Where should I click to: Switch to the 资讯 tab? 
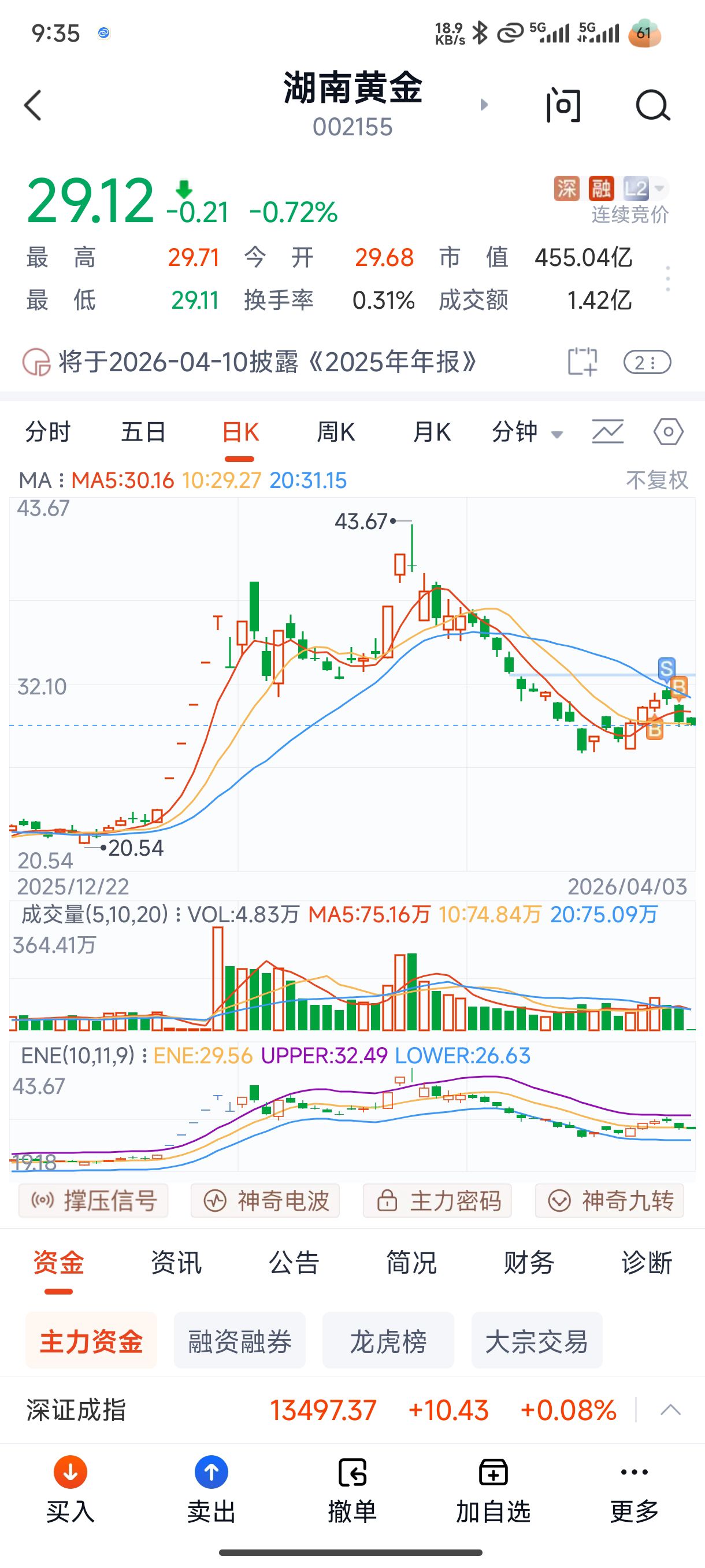[x=176, y=1263]
